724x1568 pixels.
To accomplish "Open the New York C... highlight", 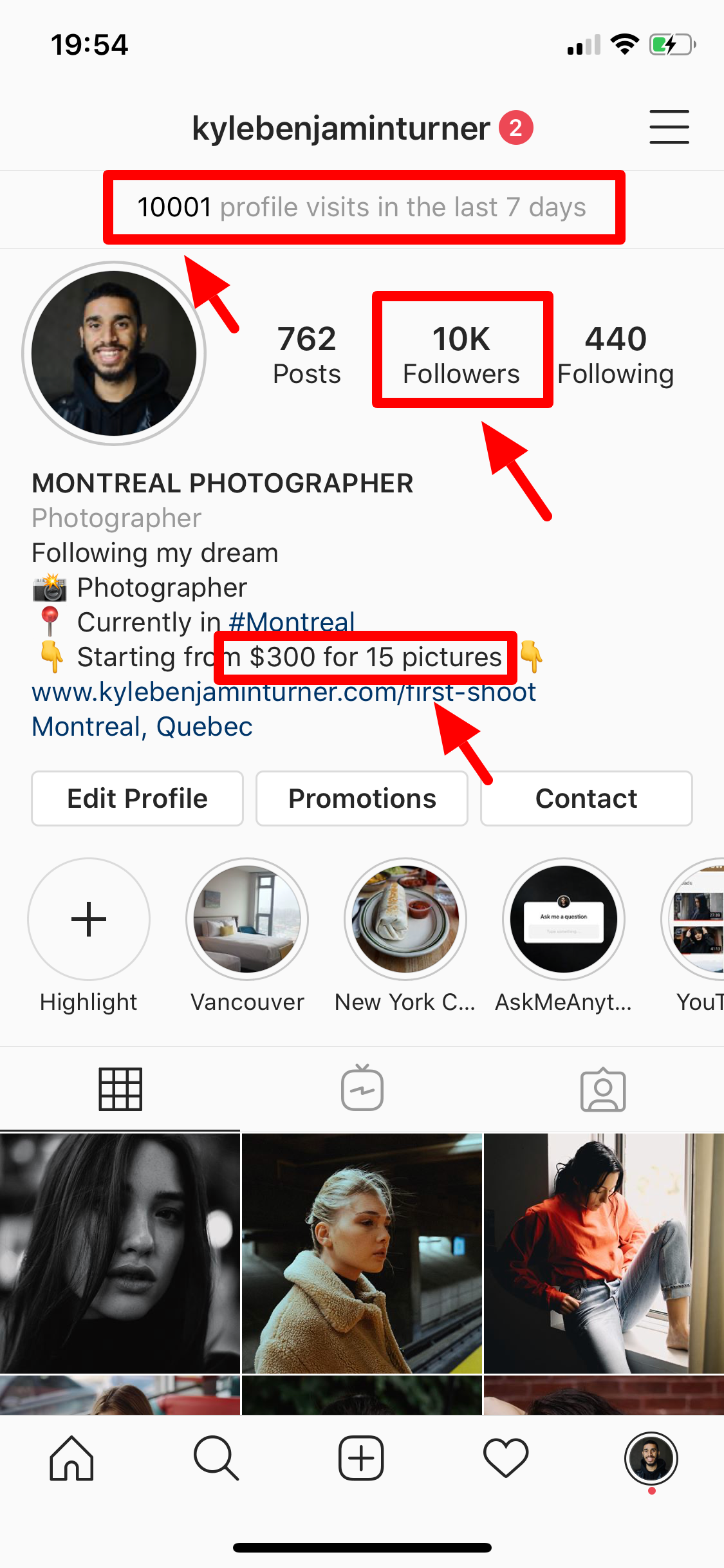I will [x=405, y=919].
